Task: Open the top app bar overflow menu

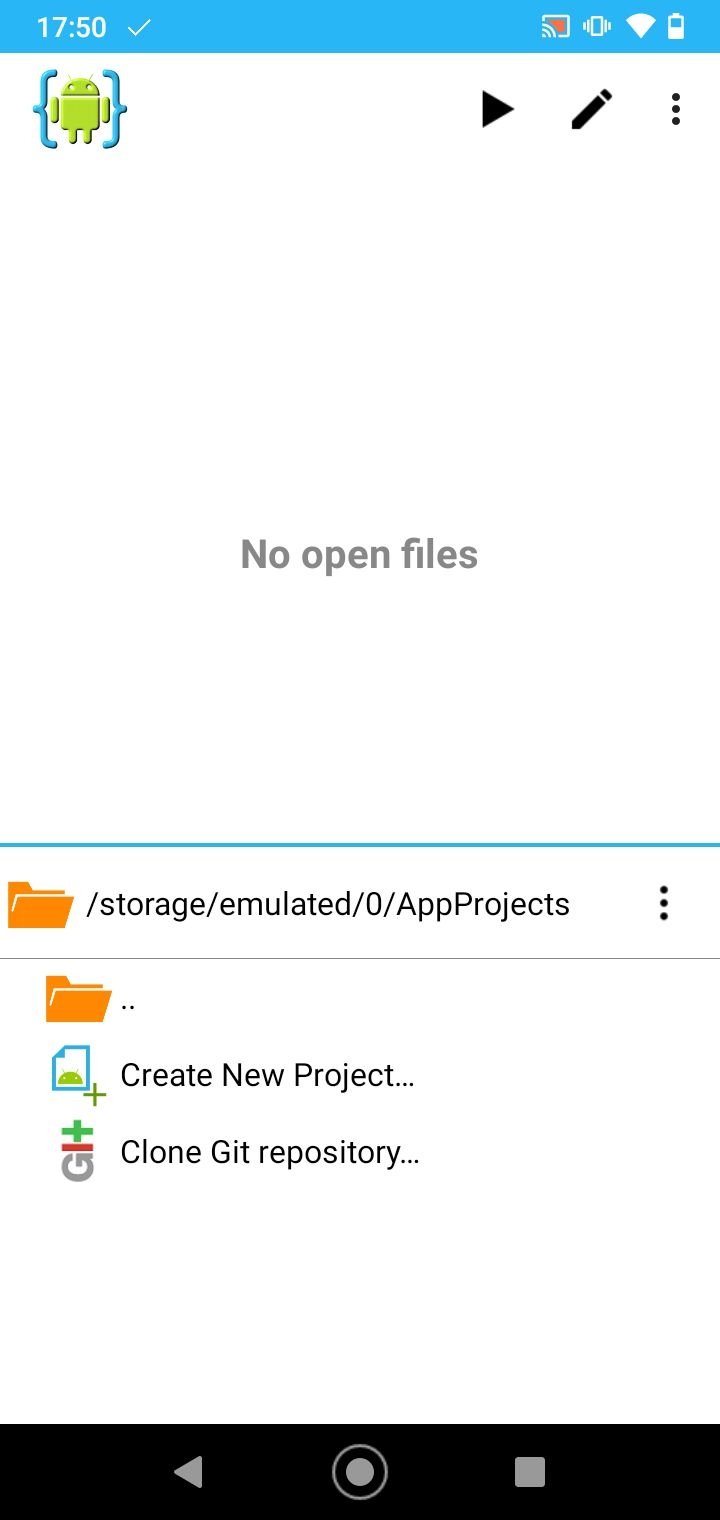Action: [x=676, y=109]
